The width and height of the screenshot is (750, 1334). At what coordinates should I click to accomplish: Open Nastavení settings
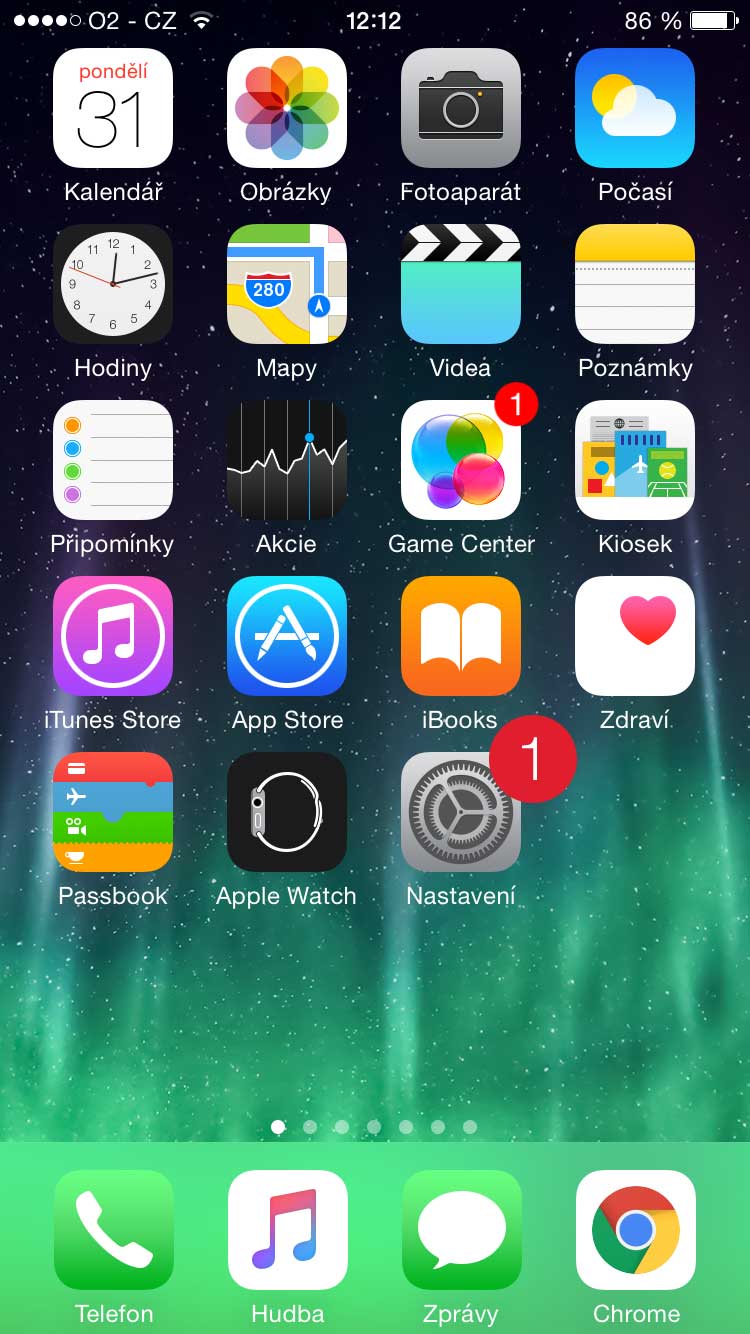tap(461, 812)
